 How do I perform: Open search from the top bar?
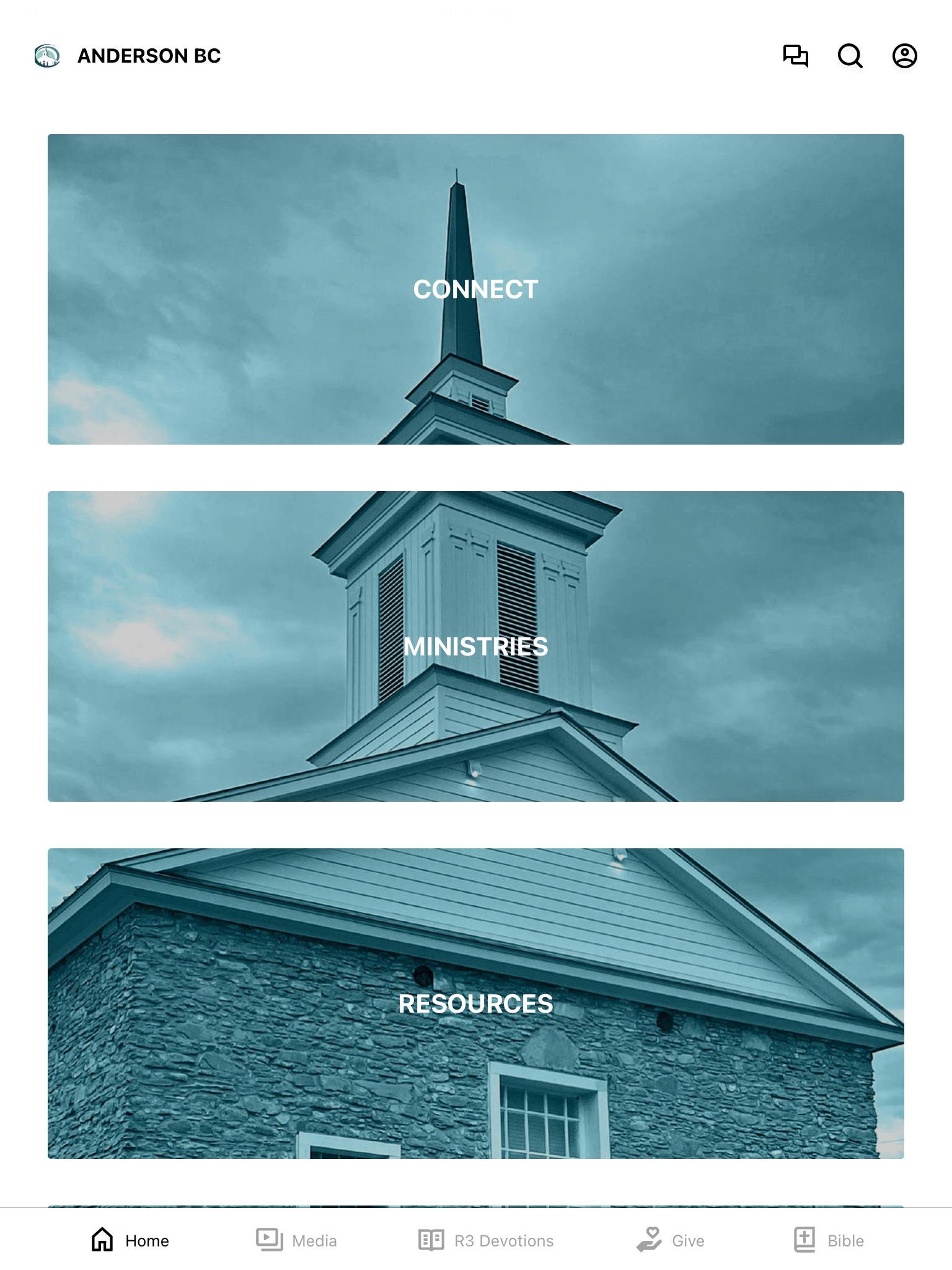[x=850, y=56]
